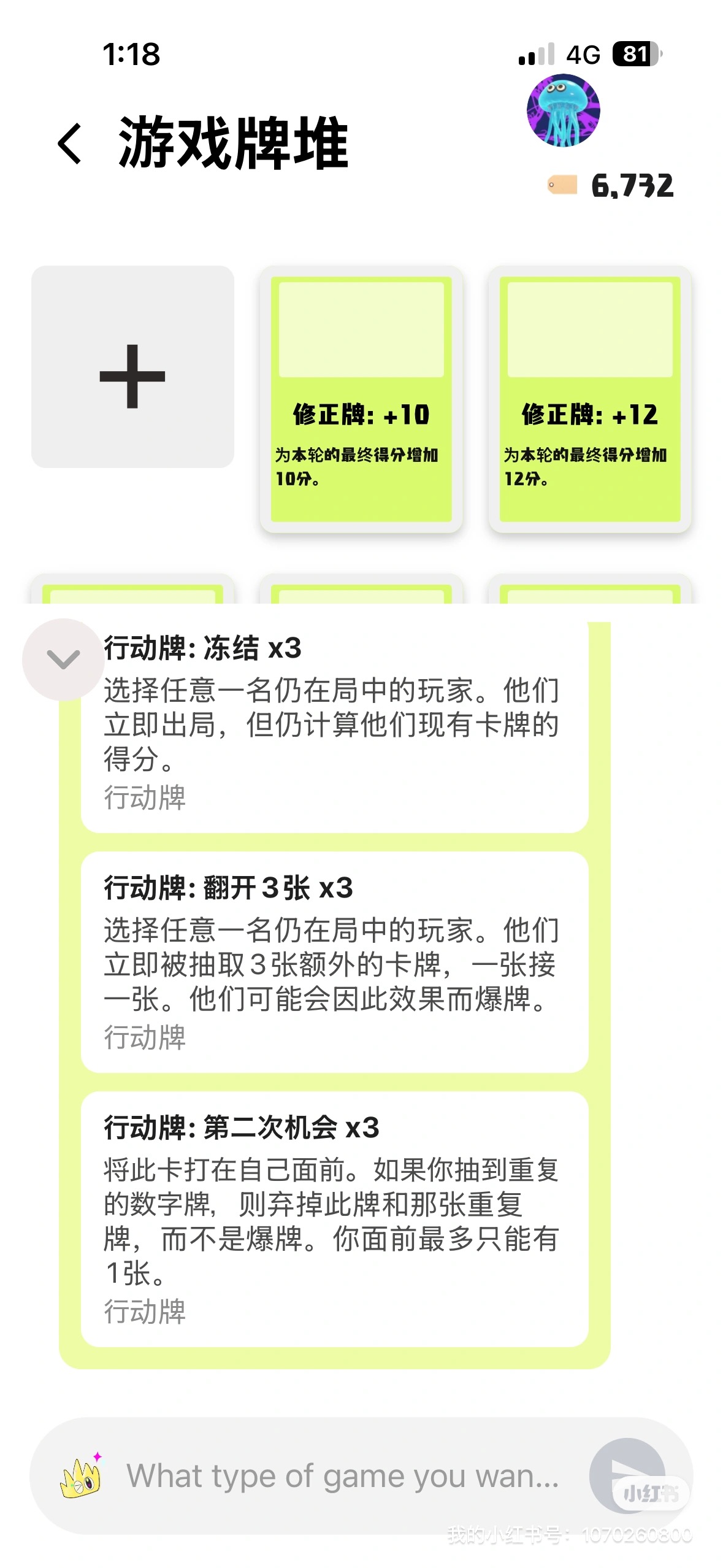Select the 行动牌: 第二次机会 x3 entry
Screen dimensions: 723x1568
point(334,1218)
